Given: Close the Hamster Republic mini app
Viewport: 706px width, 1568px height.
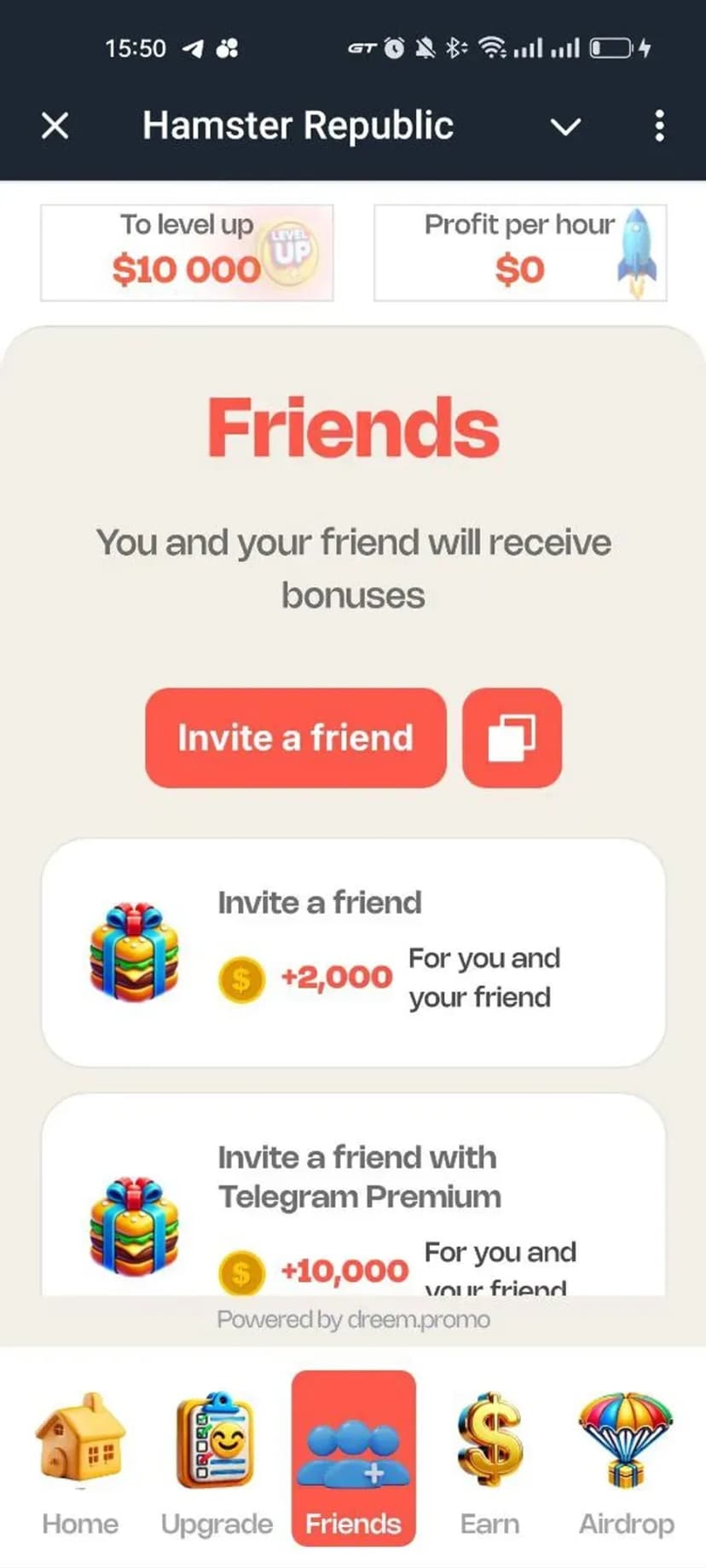Looking at the screenshot, I should 55,126.
